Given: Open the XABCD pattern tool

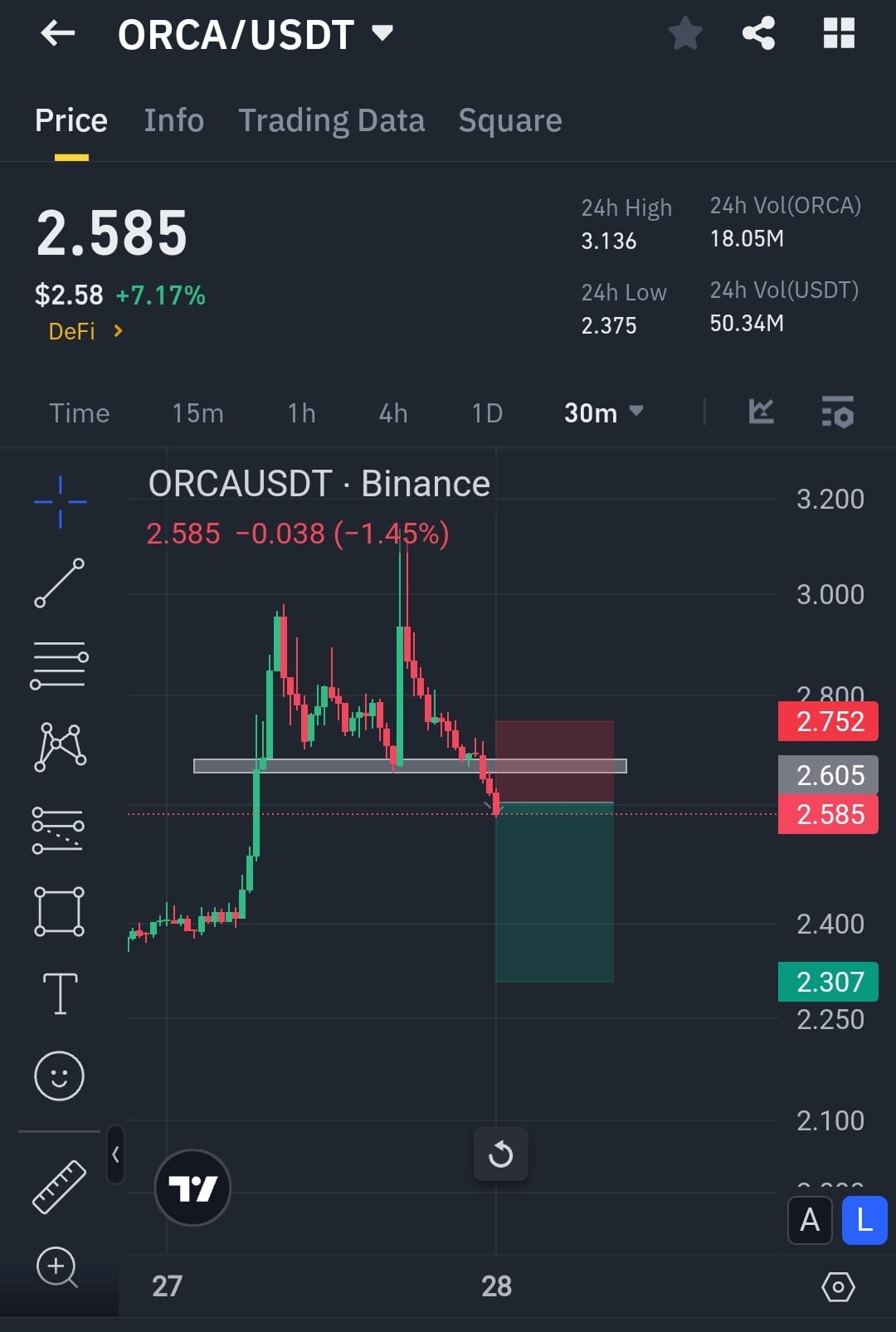Looking at the screenshot, I should 59,746.
